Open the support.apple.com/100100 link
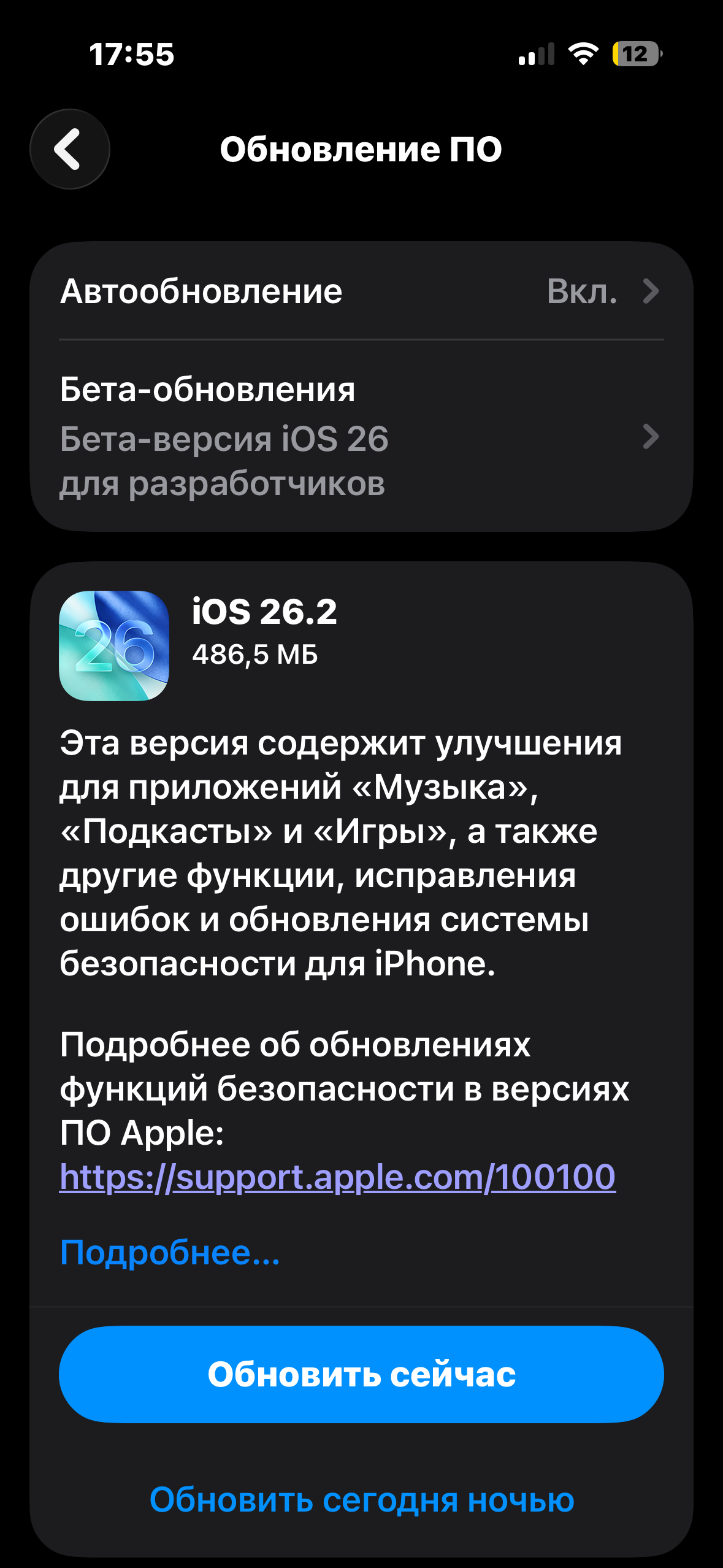Image resolution: width=723 pixels, height=1568 pixels. click(x=337, y=1177)
